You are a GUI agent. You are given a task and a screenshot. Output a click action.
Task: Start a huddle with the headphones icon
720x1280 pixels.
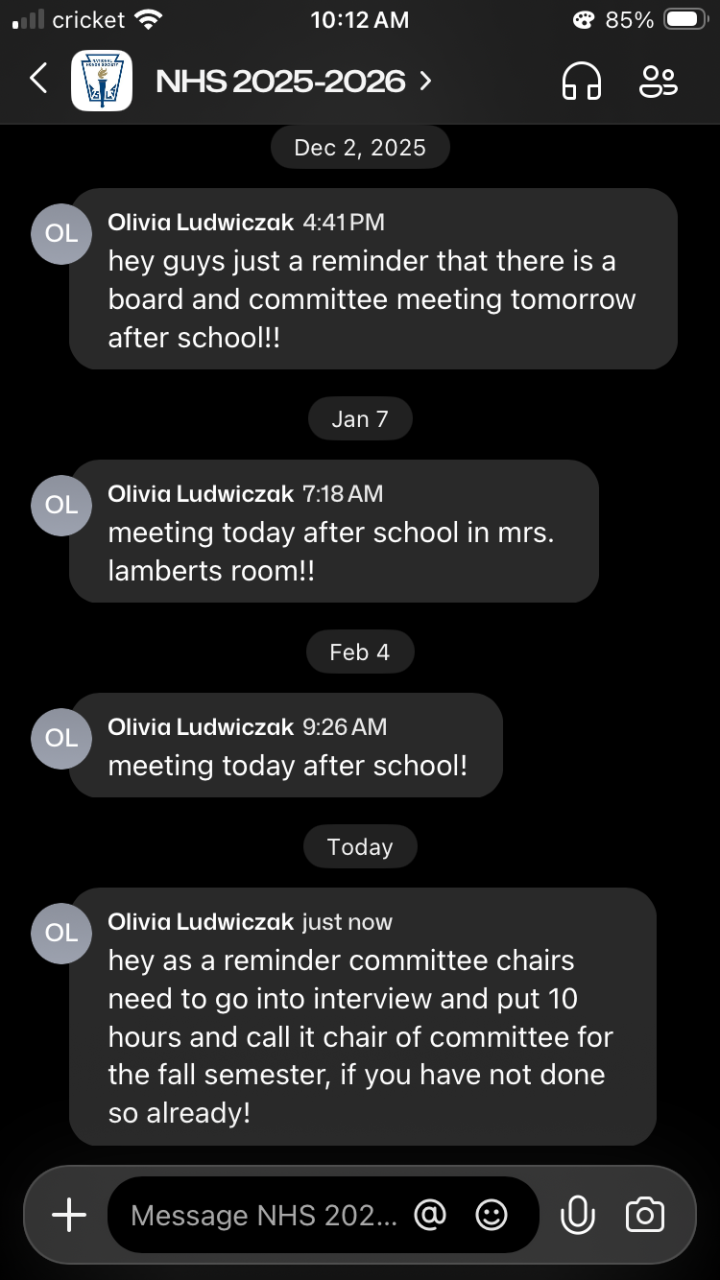pyautogui.click(x=581, y=81)
